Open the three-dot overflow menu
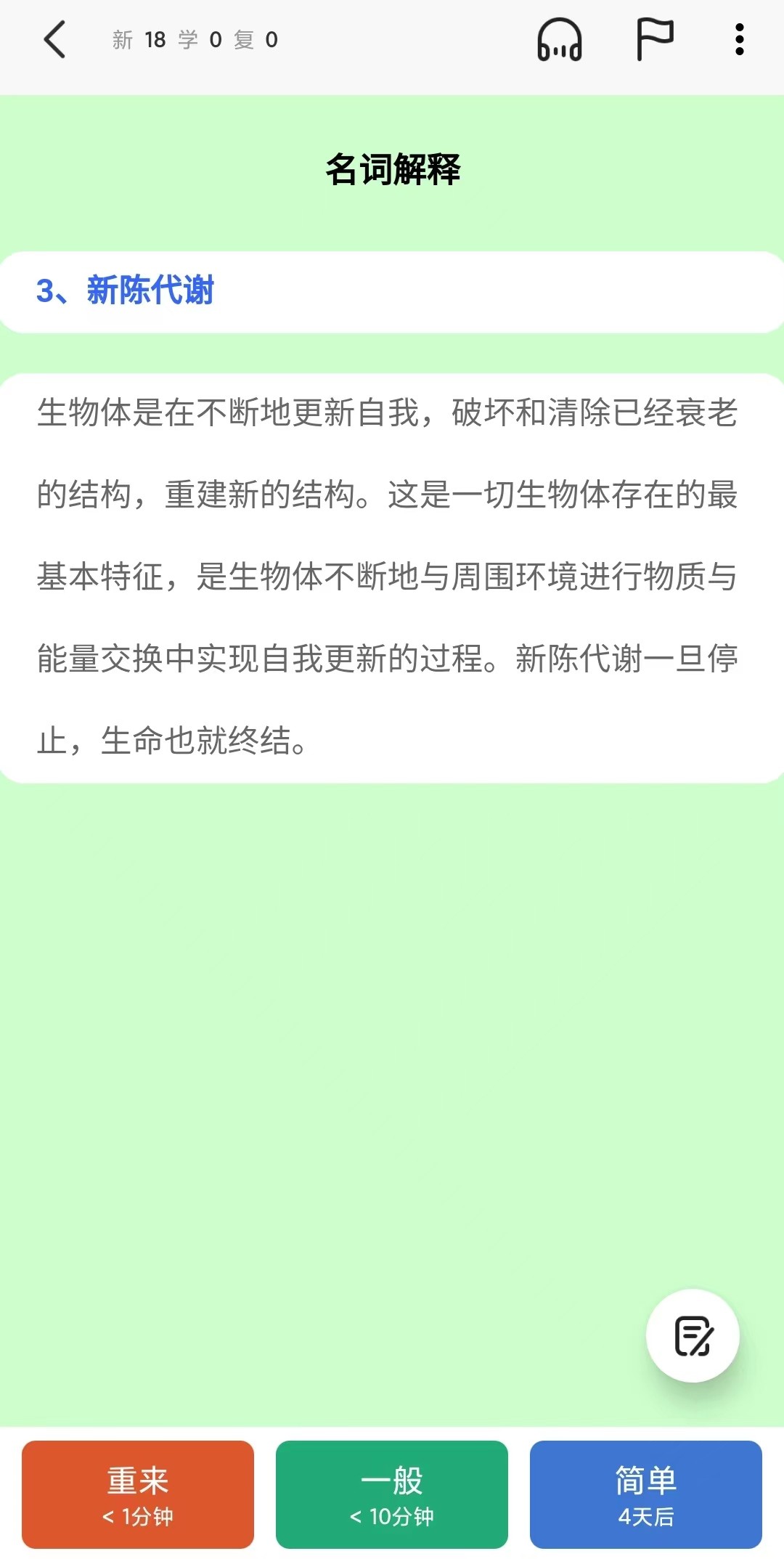The width and height of the screenshot is (784, 1559). [x=739, y=39]
